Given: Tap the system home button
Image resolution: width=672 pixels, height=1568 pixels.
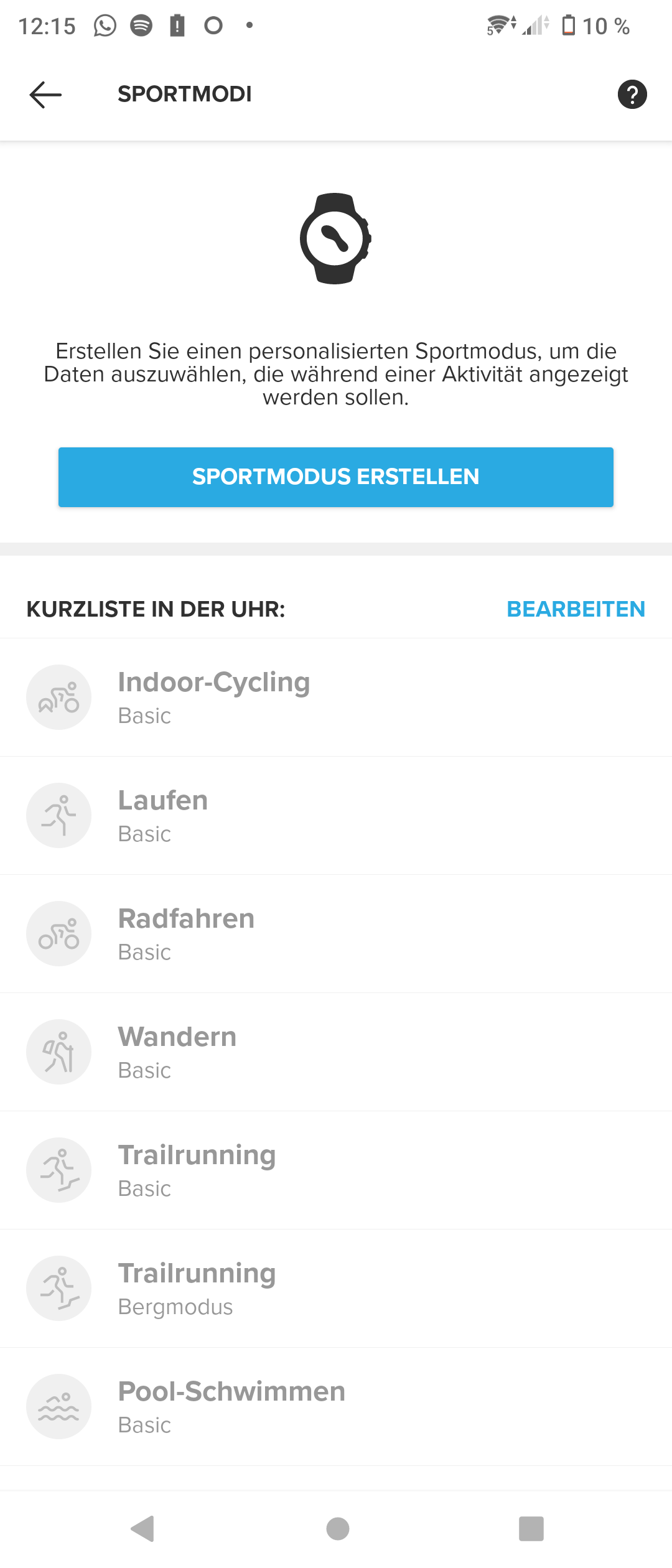Looking at the screenshot, I should pyautogui.click(x=337, y=1529).
